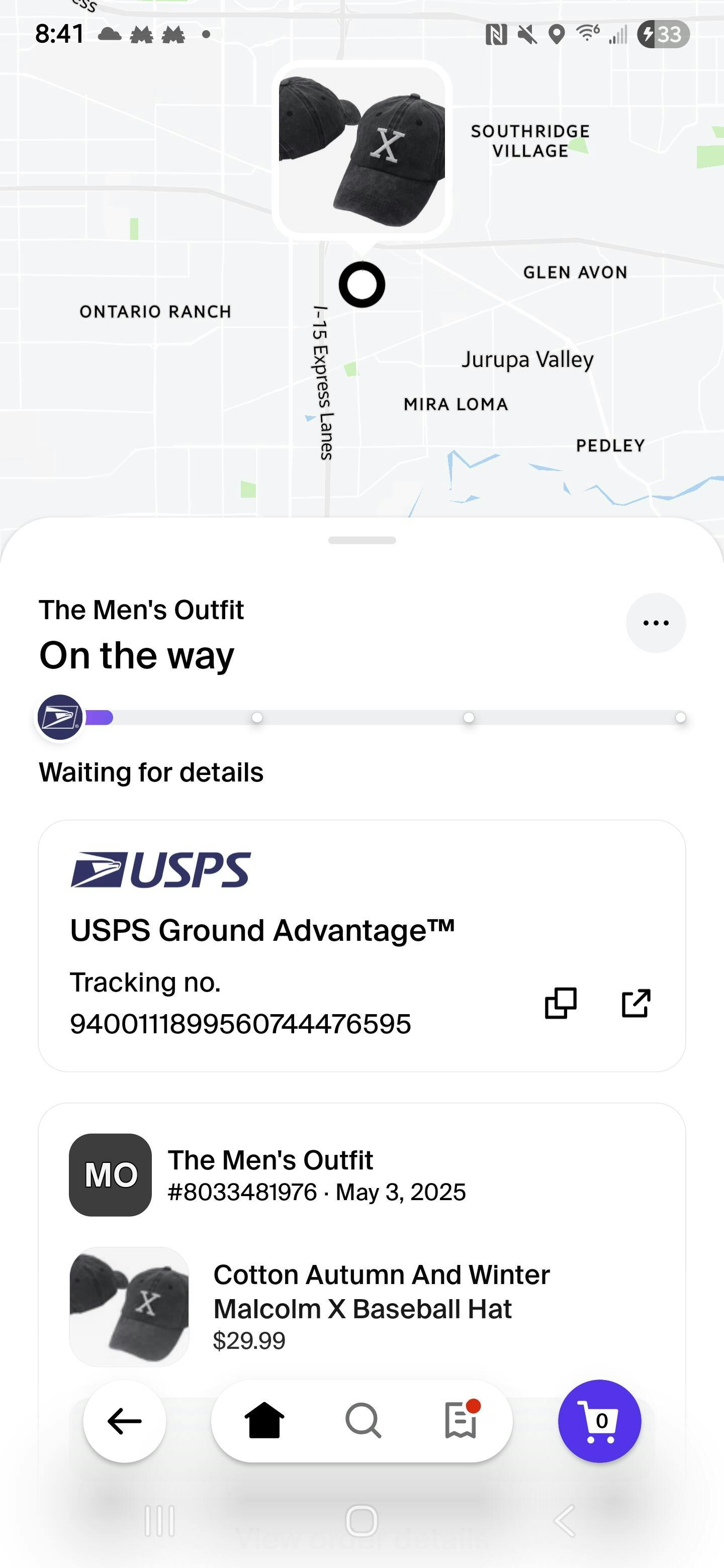
Task: Open tracking in external USPS page
Action: click(636, 1003)
